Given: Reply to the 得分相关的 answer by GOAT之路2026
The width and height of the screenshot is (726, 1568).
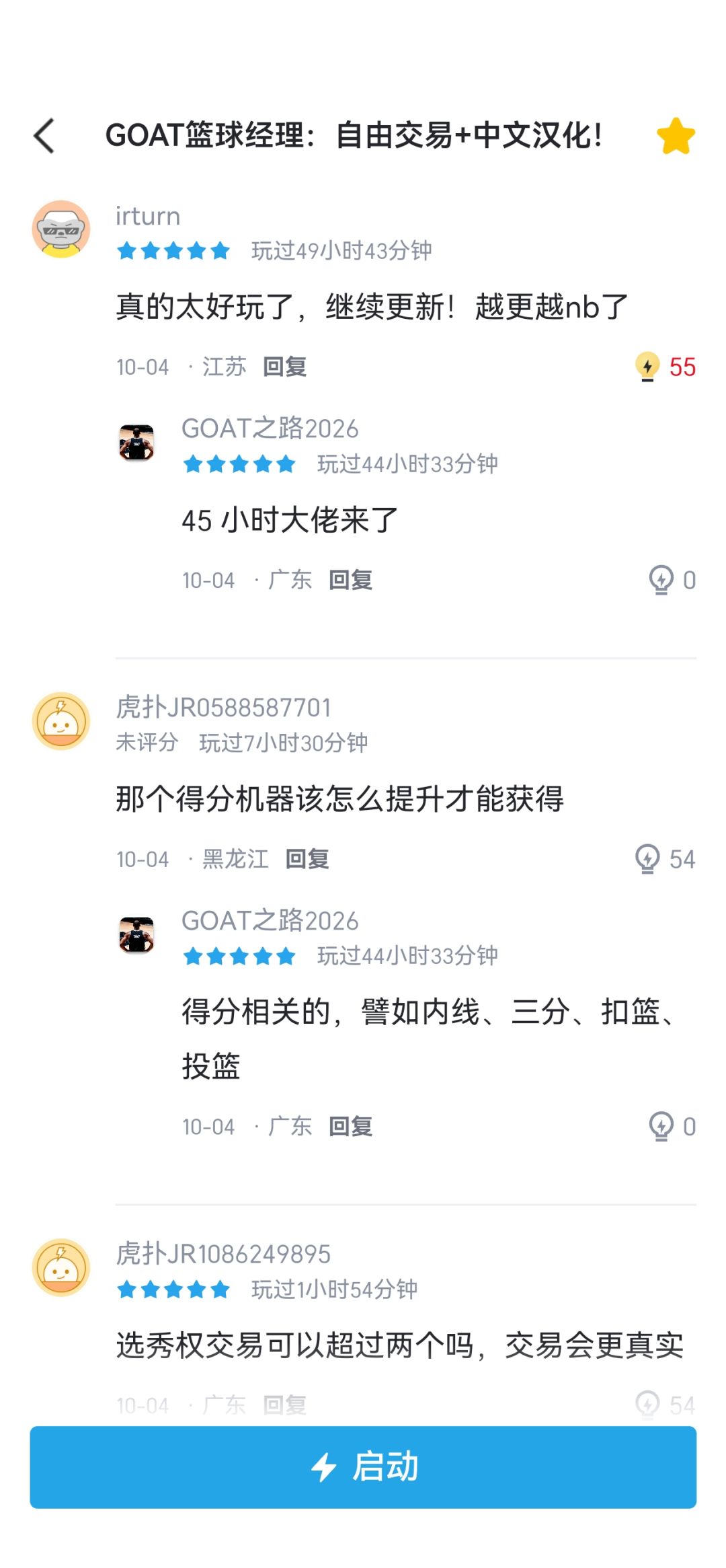Looking at the screenshot, I should [351, 1127].
